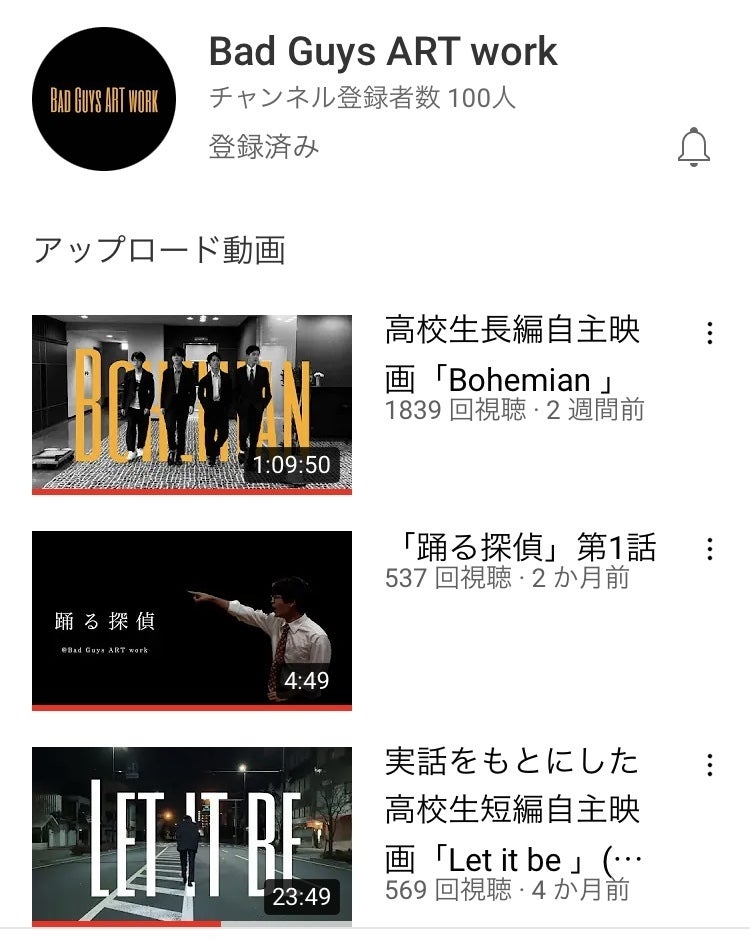Image resolution: width=750 pixels, height=940 pixels.
Task: Tap the 登録済み subscribed button
Action: pos(264,146)
